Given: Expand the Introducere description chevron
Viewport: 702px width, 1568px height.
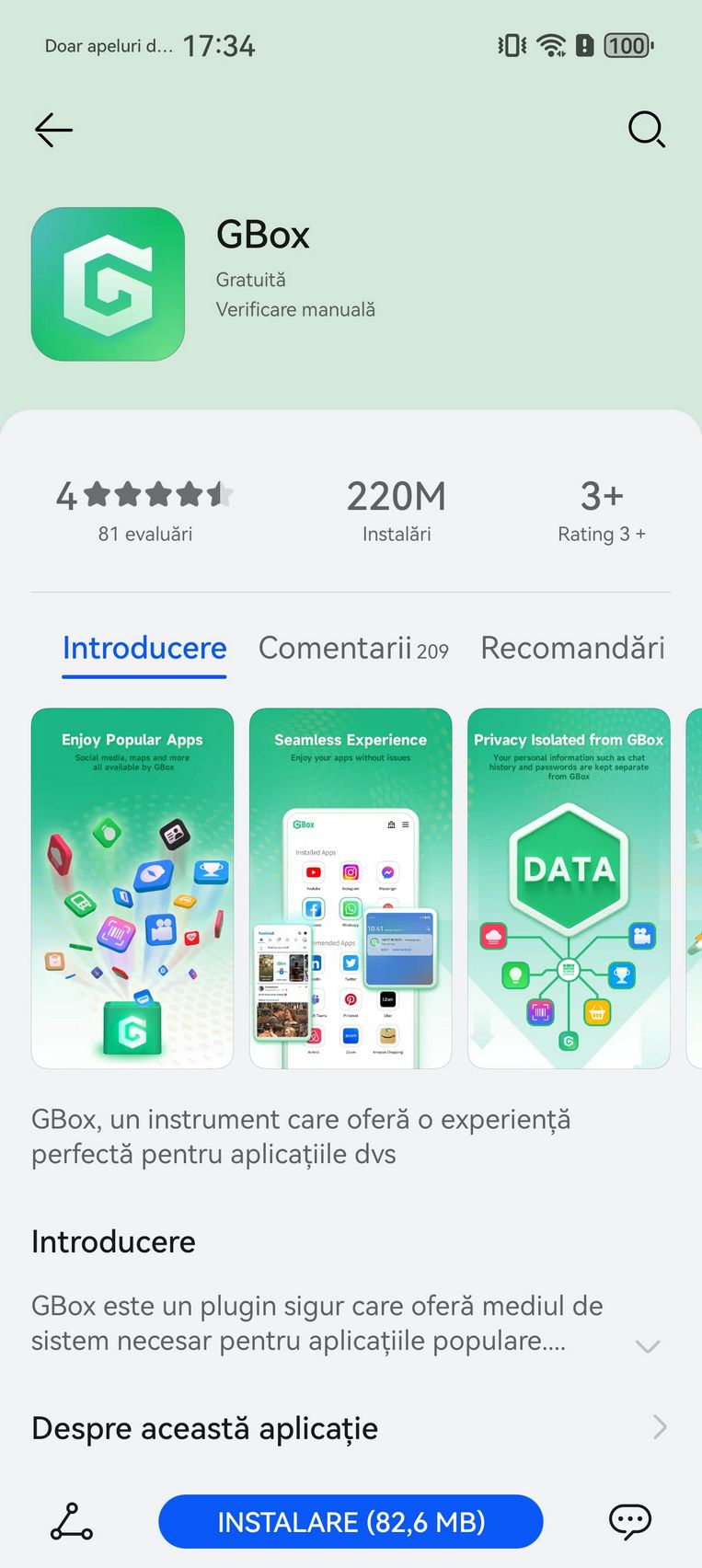Looking at the screenshot, I should point(648,1346).
